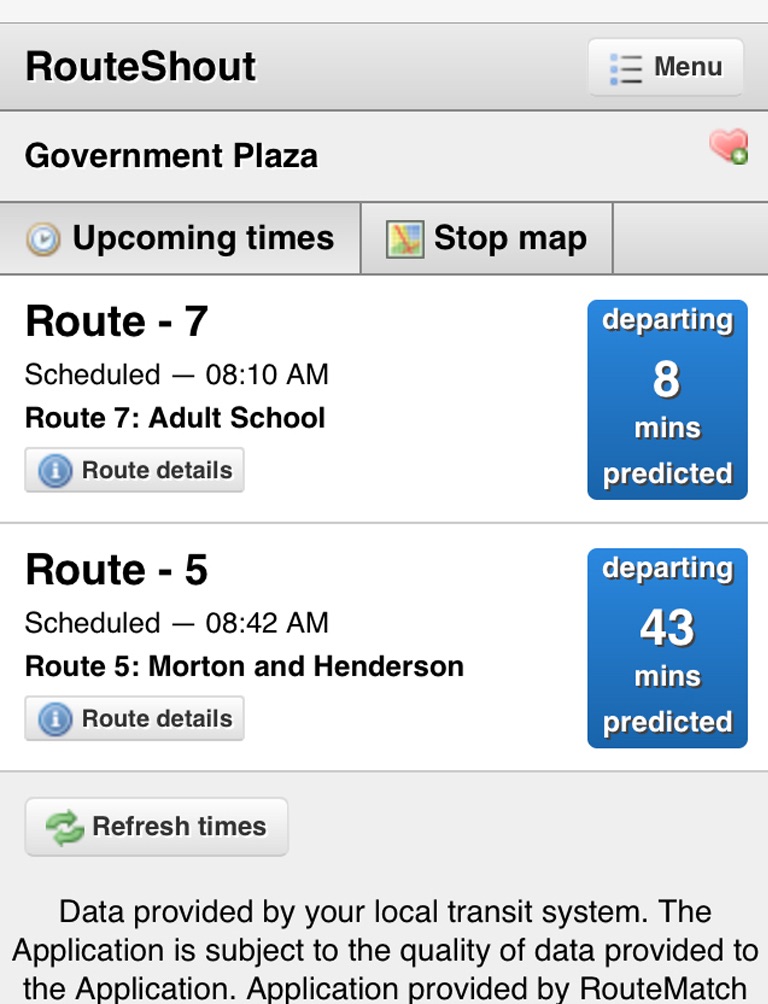The image size is (768, 1004).
Task: Switch to the Stop map tab
Action: (x=487, y=238)
